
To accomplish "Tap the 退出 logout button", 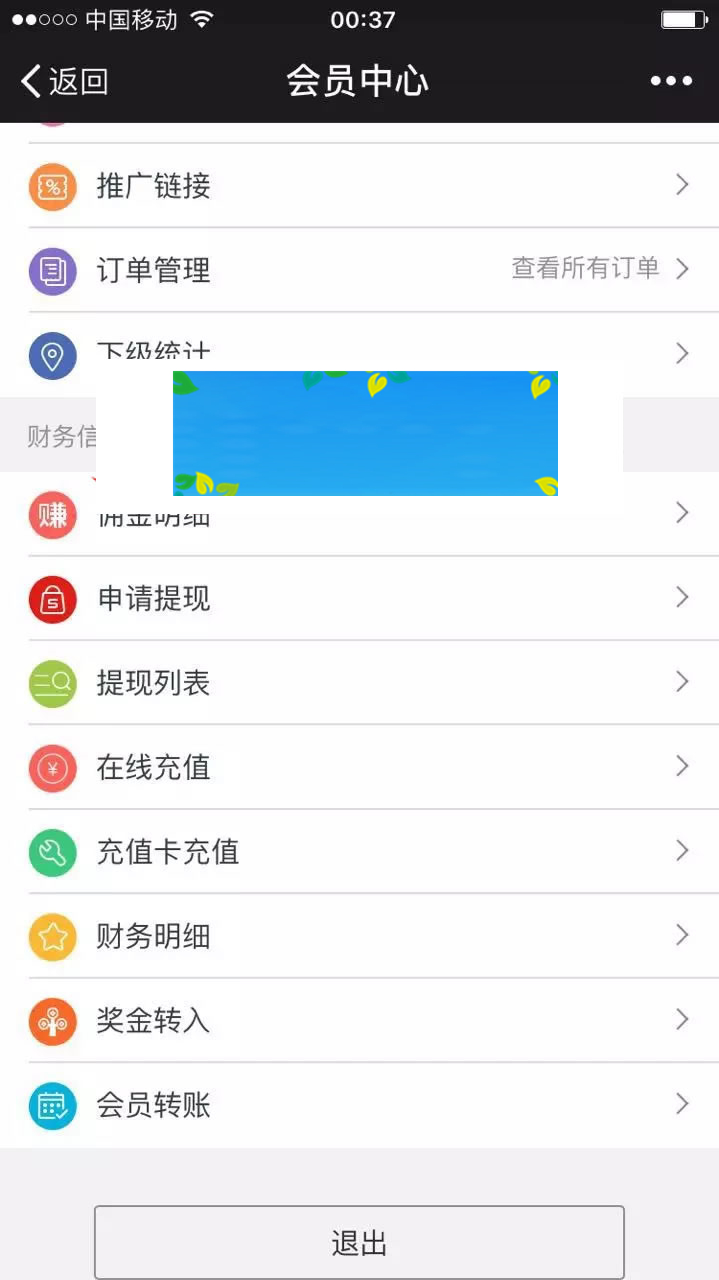I will pyautogui.click(x=359, y=1243).
